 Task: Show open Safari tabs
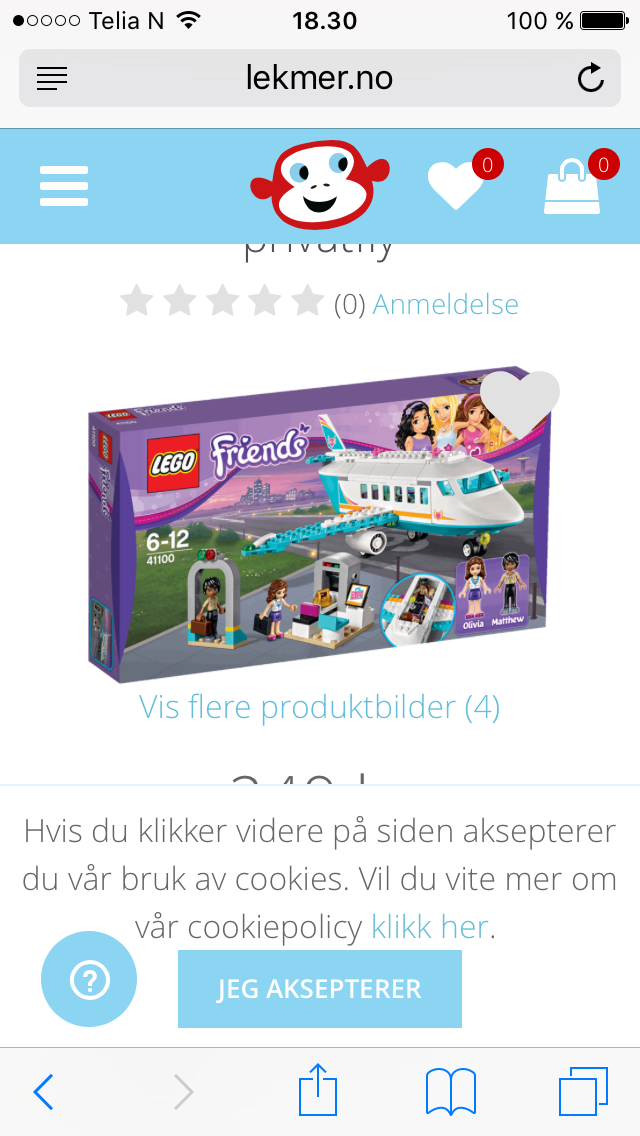pos(583,1092)
